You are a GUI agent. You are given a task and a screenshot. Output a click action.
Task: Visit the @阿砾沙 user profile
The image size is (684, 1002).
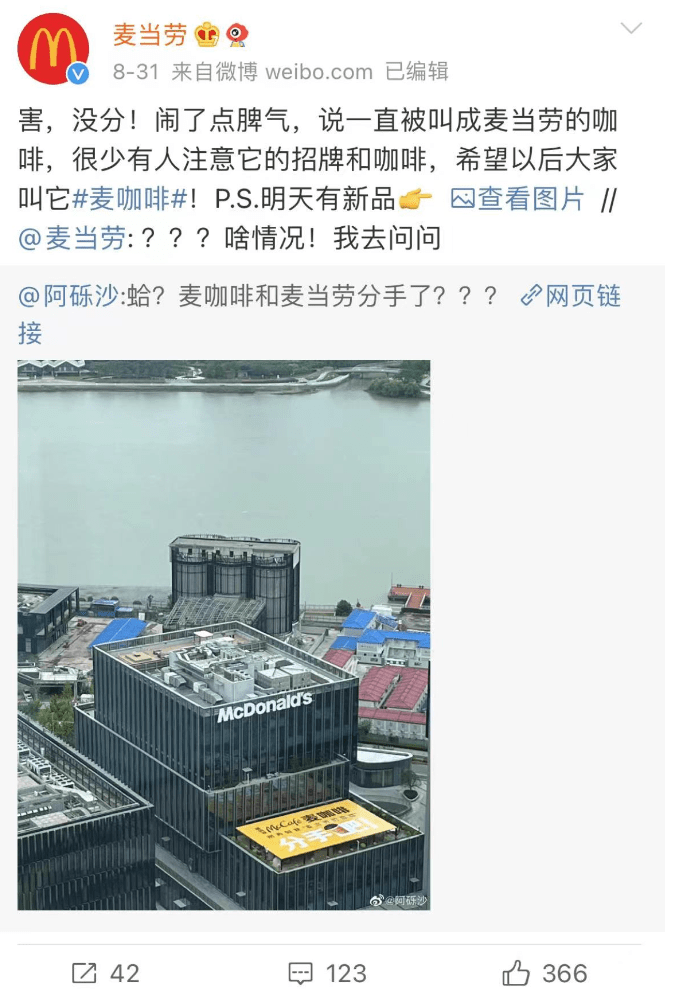click(x=68, y=296)
